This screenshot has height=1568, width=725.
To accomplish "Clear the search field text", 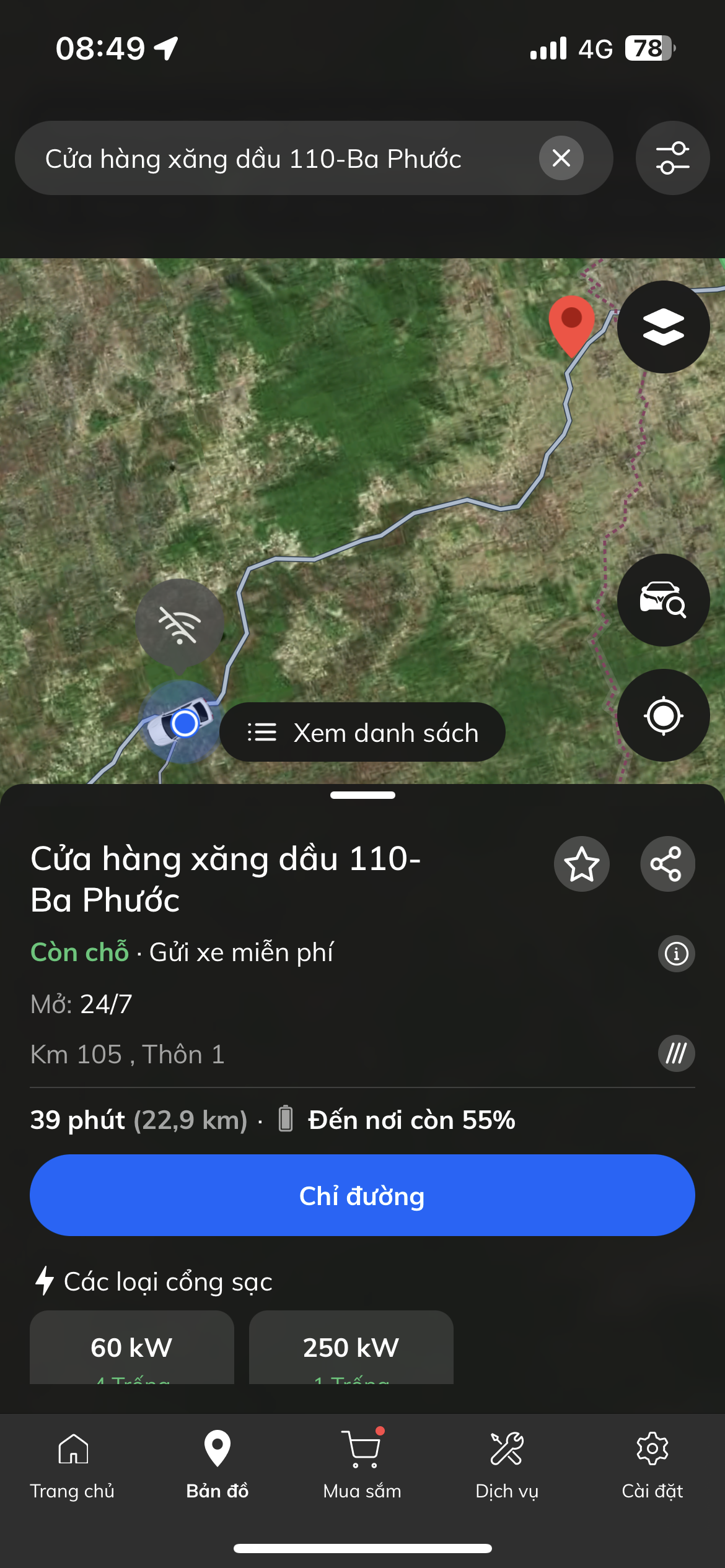I will coord(561,158).
